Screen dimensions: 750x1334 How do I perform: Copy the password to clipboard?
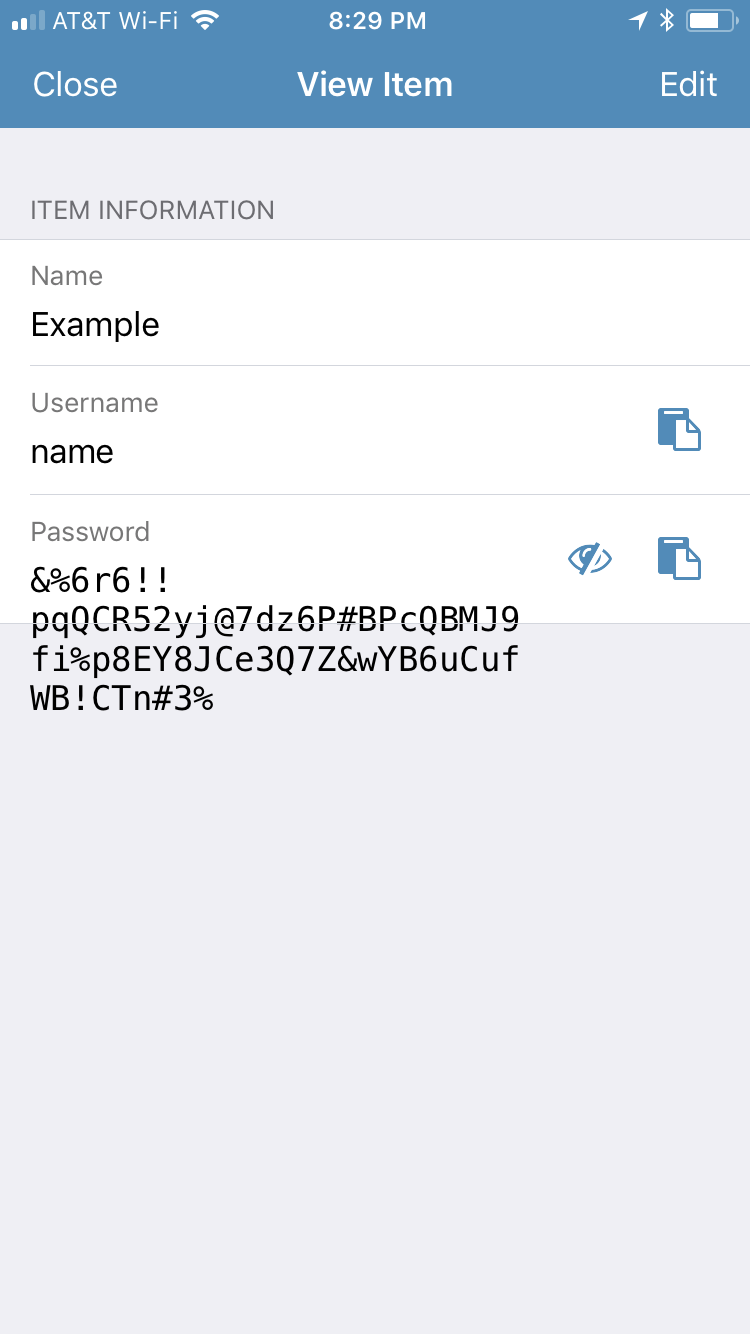[679, 558]
